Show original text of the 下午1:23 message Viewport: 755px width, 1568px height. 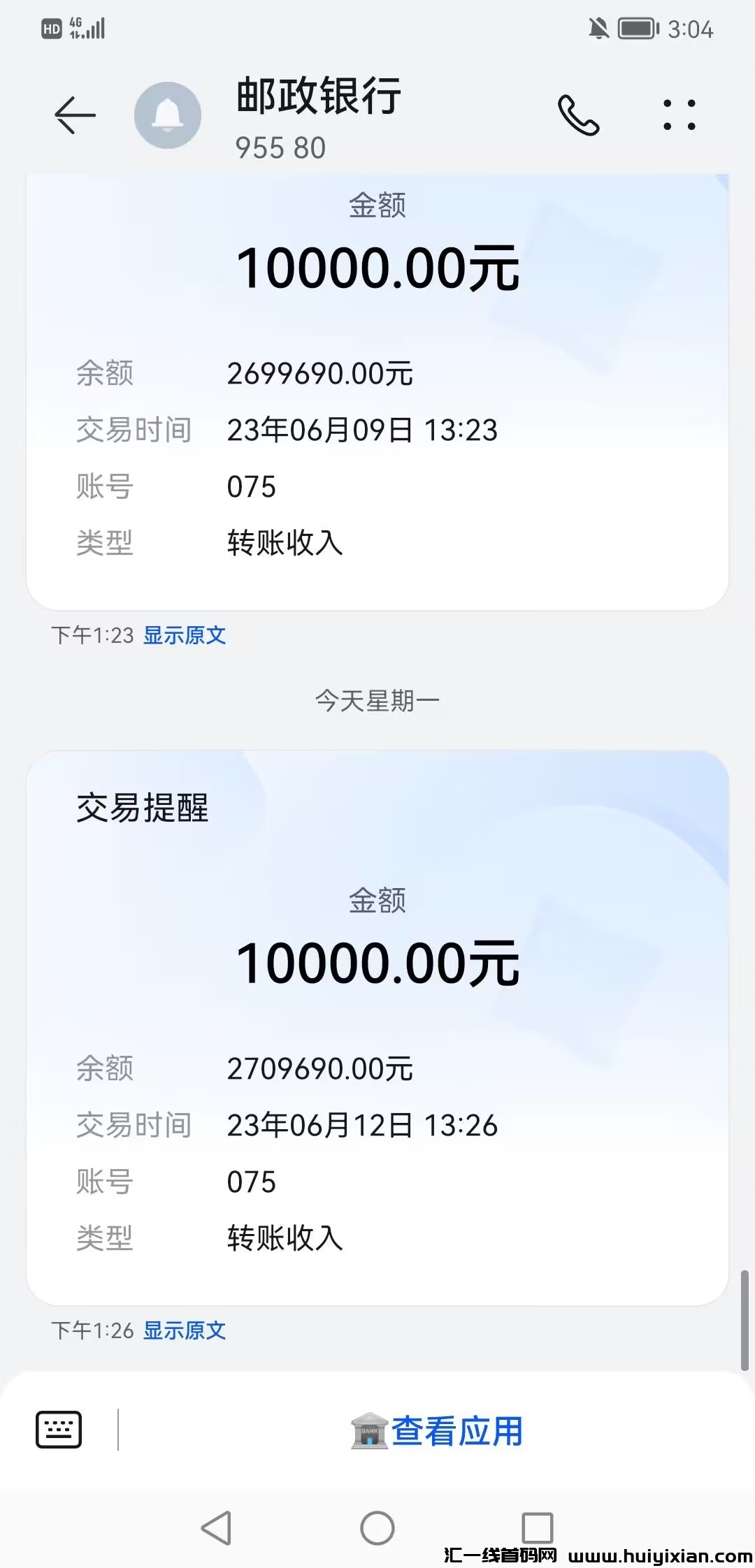pos(185,635)
